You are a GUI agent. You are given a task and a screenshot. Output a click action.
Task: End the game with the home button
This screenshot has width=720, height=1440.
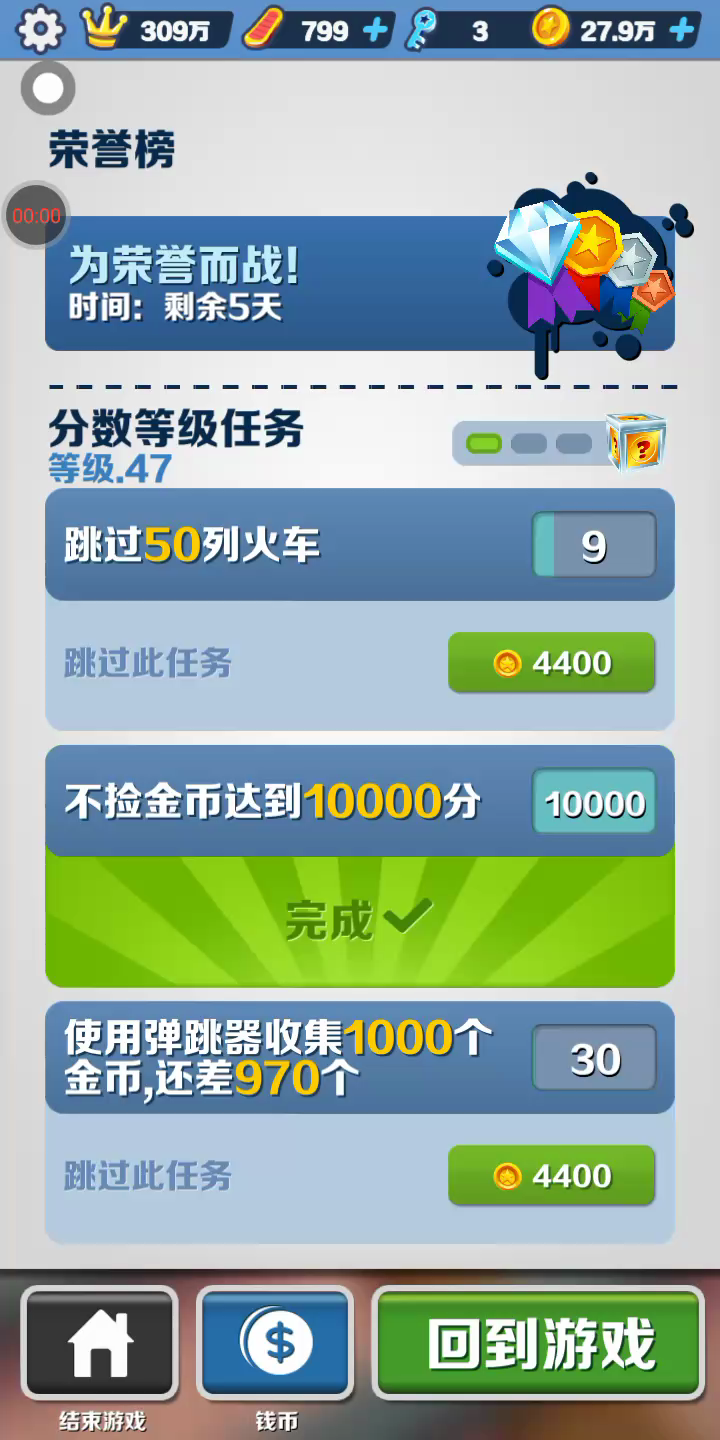100,1343
